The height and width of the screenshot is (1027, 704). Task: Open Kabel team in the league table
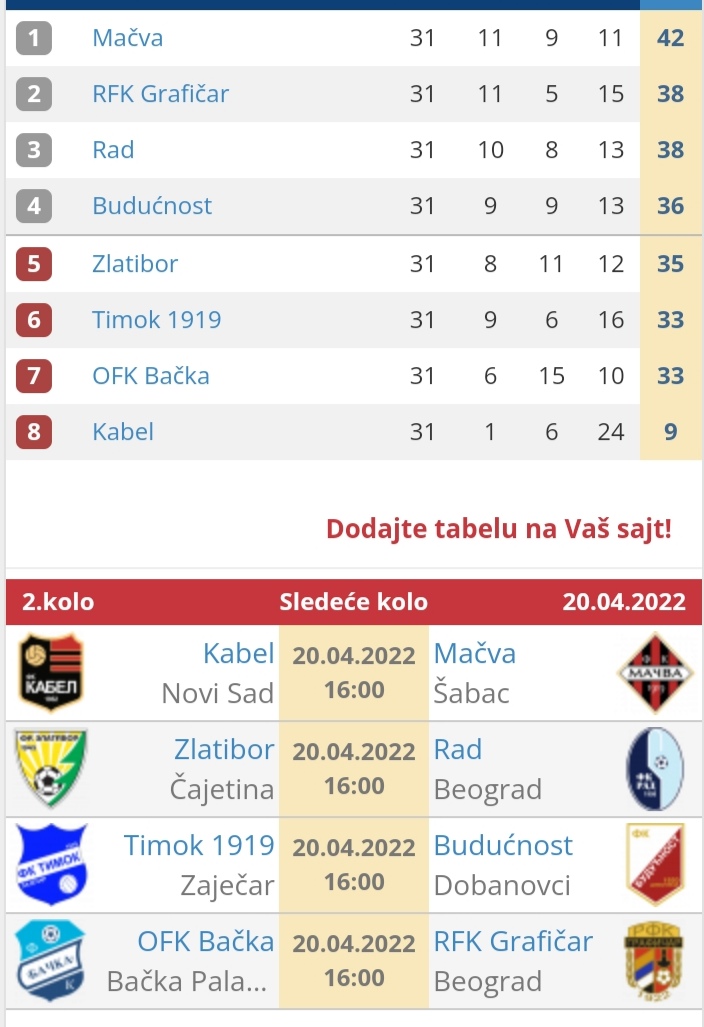point(123,432)
